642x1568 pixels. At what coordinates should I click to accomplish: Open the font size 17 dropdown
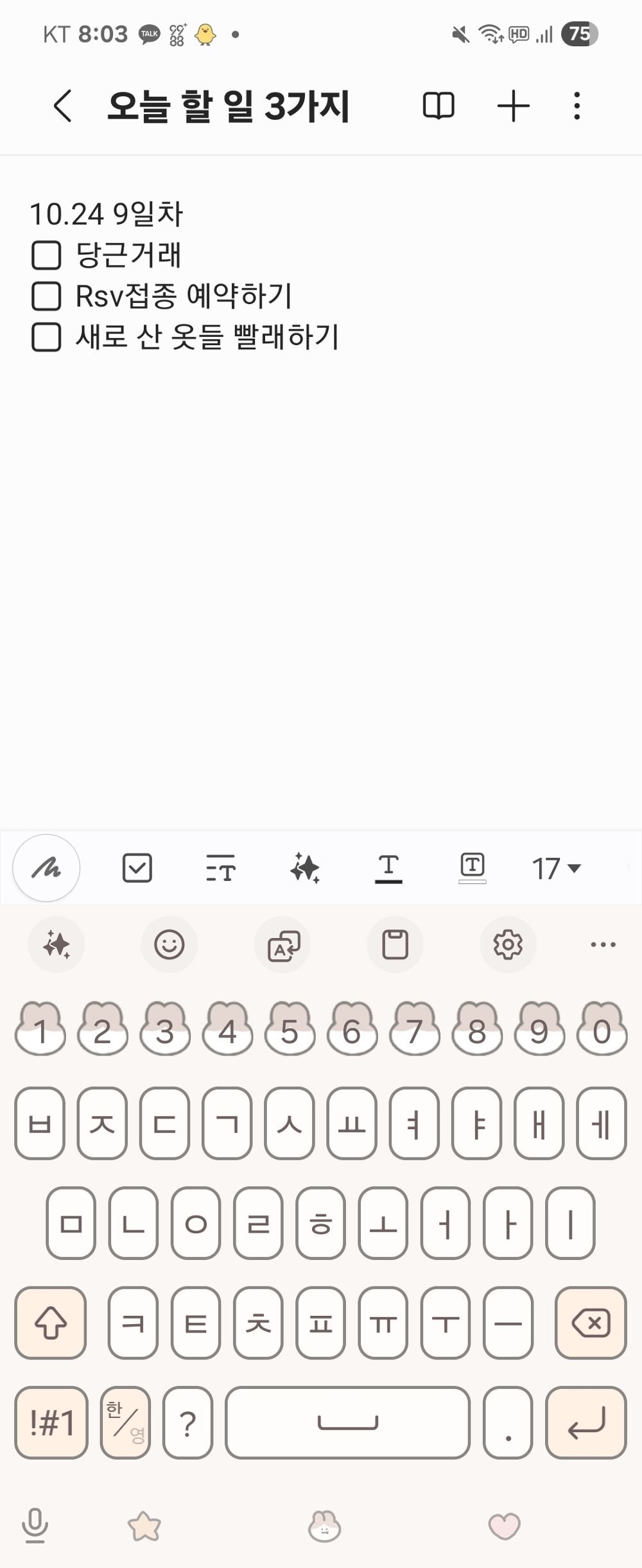click(x=556, y=867)
